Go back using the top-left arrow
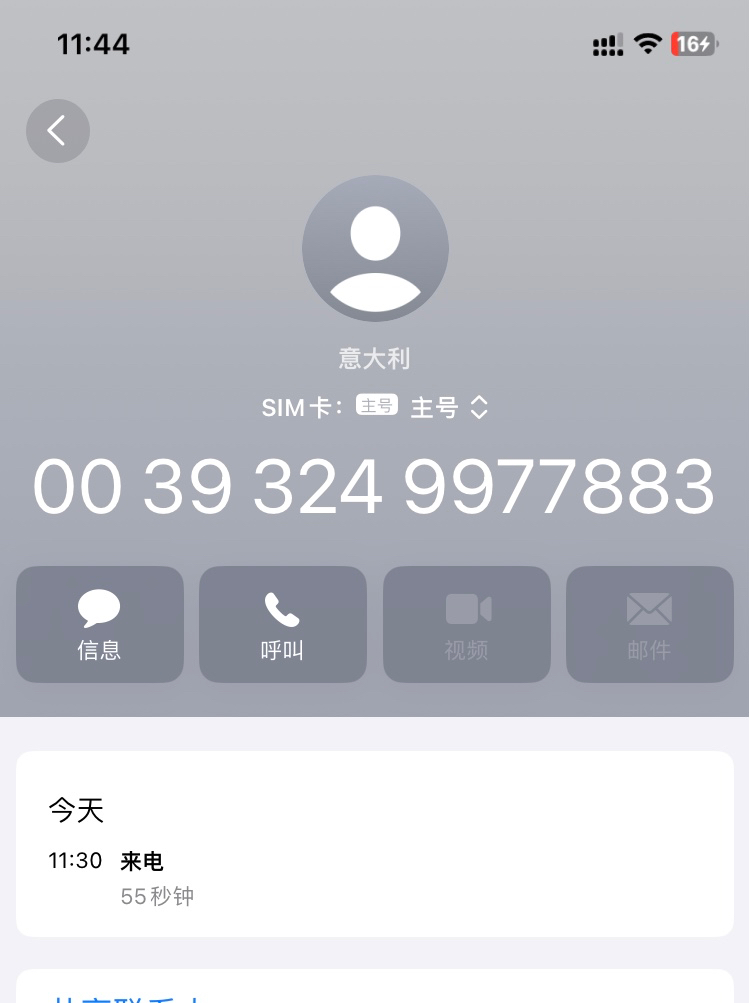The width and height of the screenshot is (749, 1003). pyautogui.click(x=58, y=131)
